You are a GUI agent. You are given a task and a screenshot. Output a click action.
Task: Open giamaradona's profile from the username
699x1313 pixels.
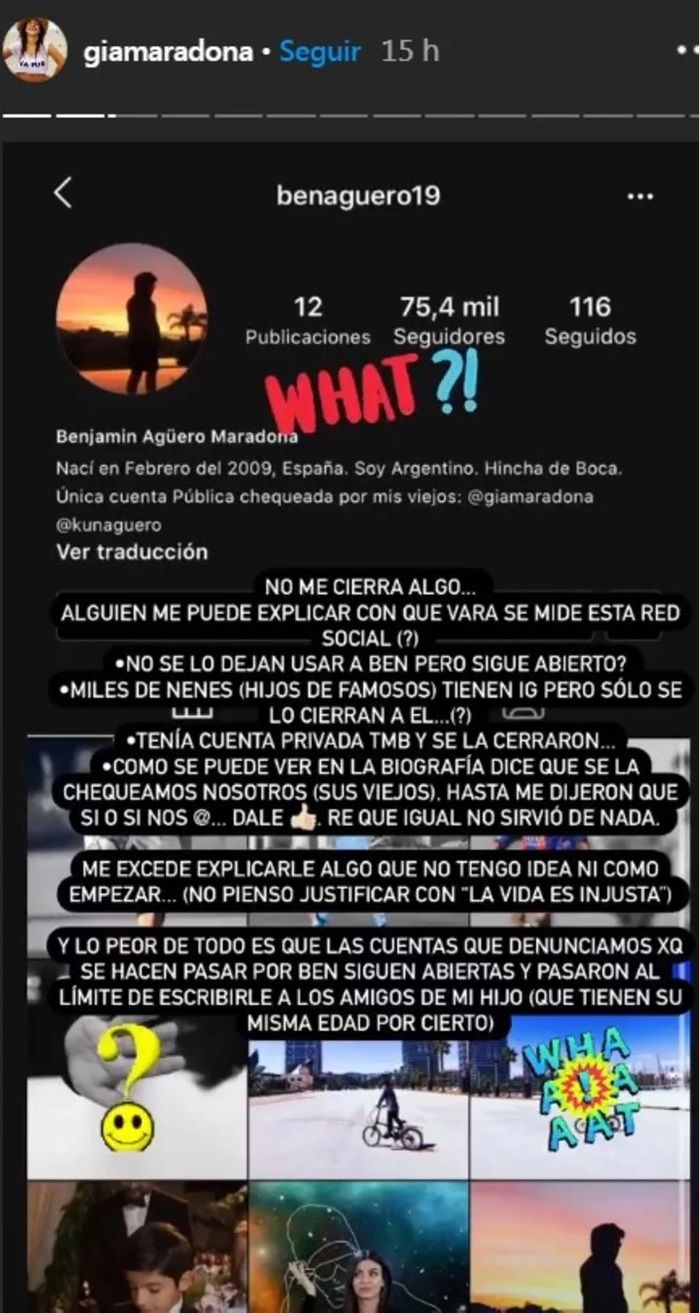pyautogui.click(x=168, y=52)
